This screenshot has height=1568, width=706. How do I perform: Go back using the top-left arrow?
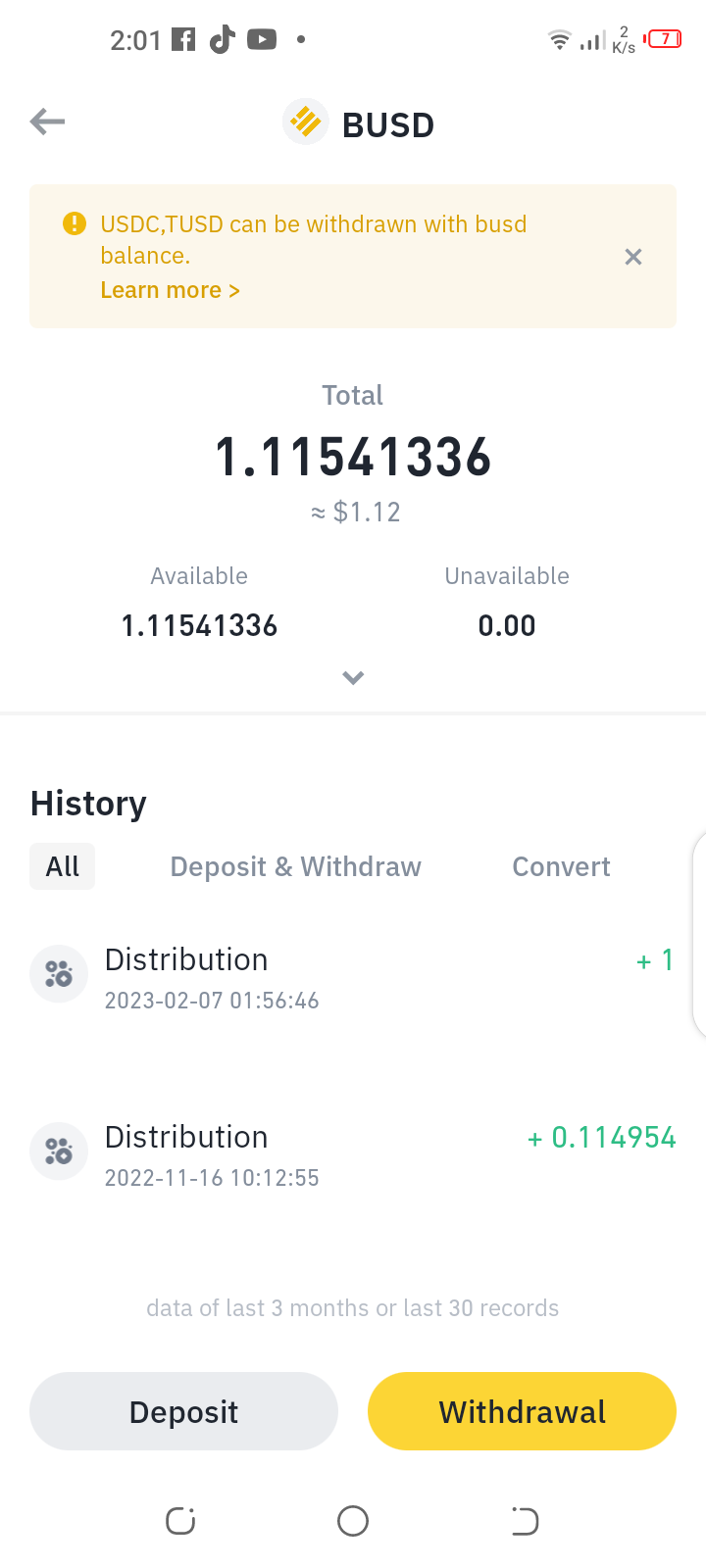click(x=47, y=122)
